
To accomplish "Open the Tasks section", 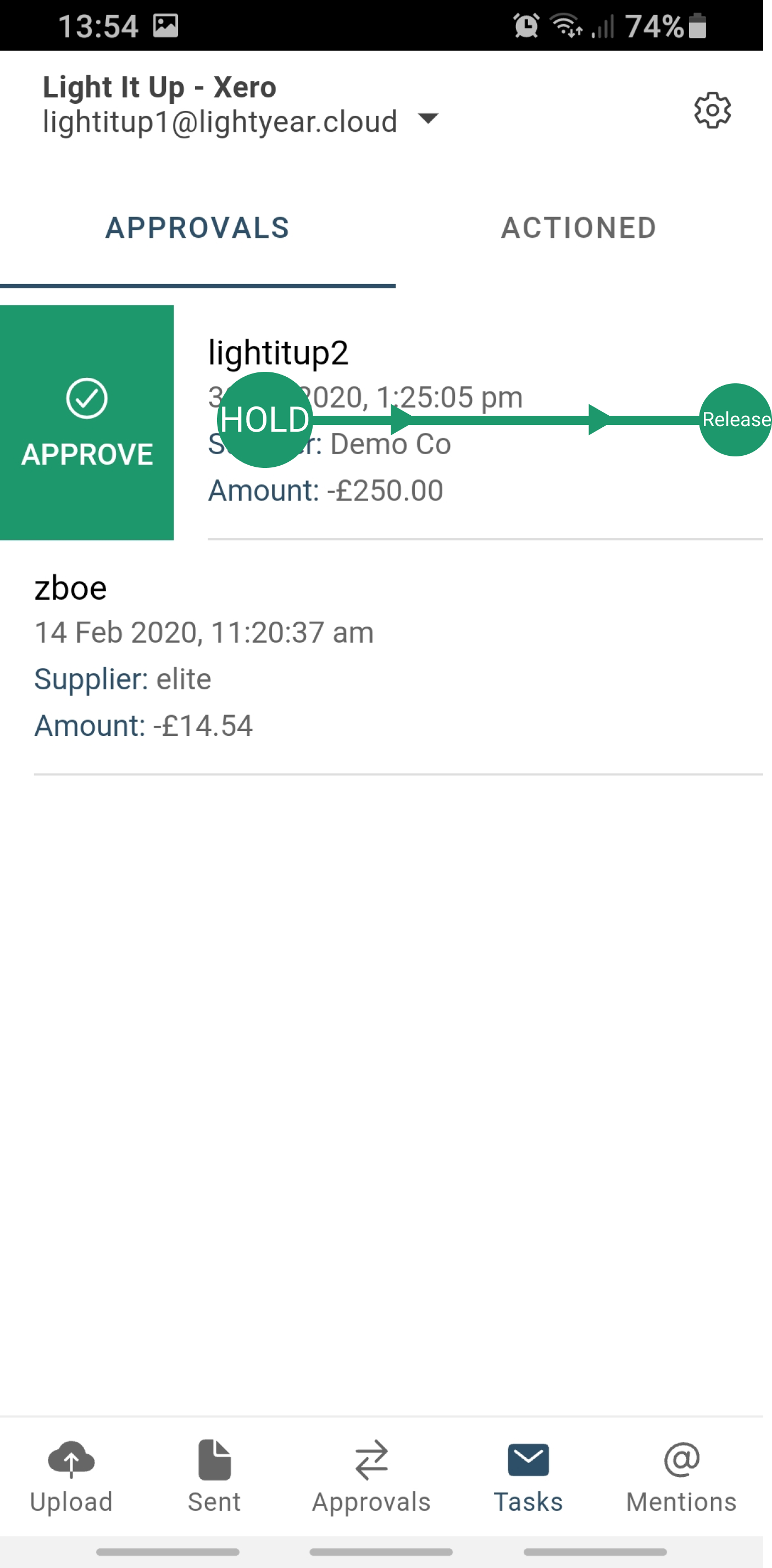I will pyautogui.click(x=528, y=1476).
